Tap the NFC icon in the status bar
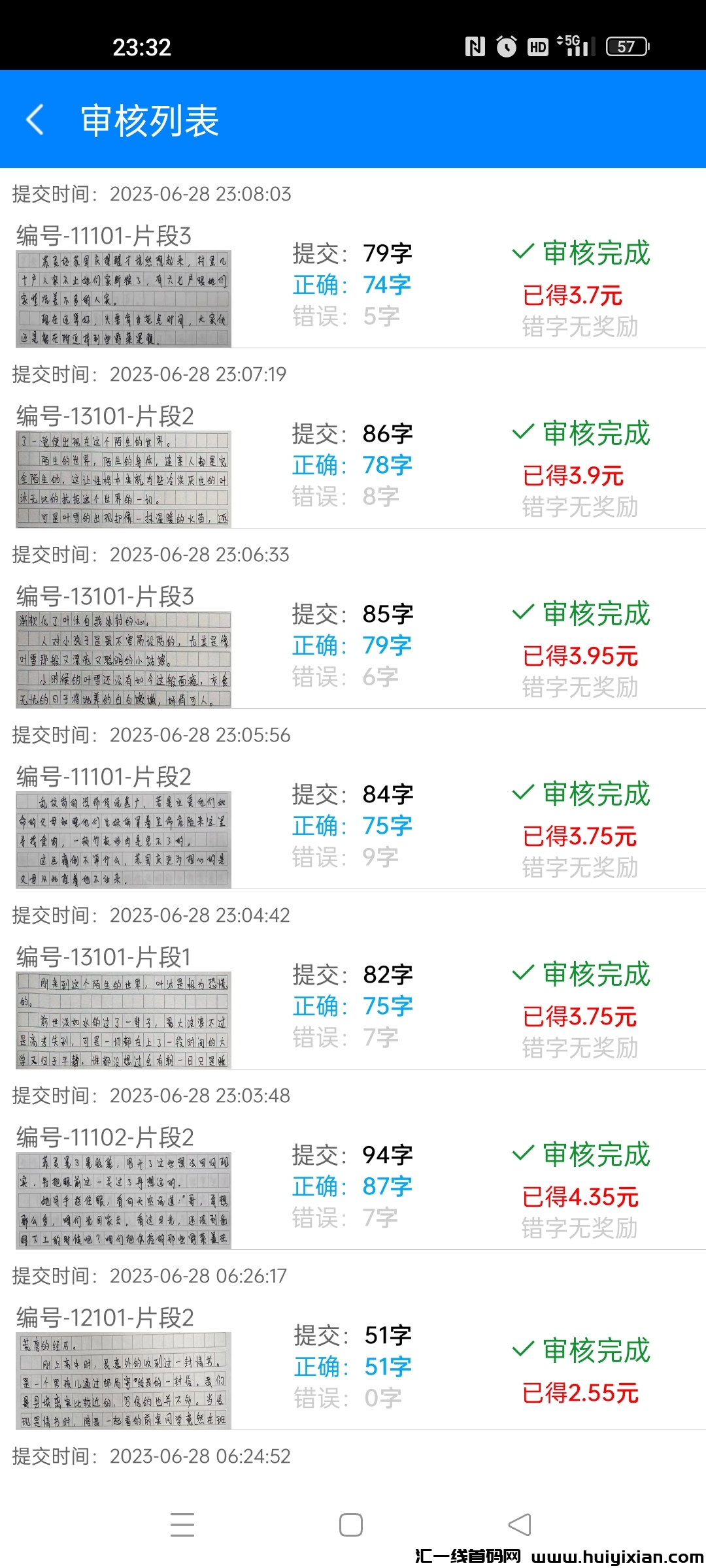Viewport: 706px width, 1568px height. pyautogui.click(x=473, y=46)
